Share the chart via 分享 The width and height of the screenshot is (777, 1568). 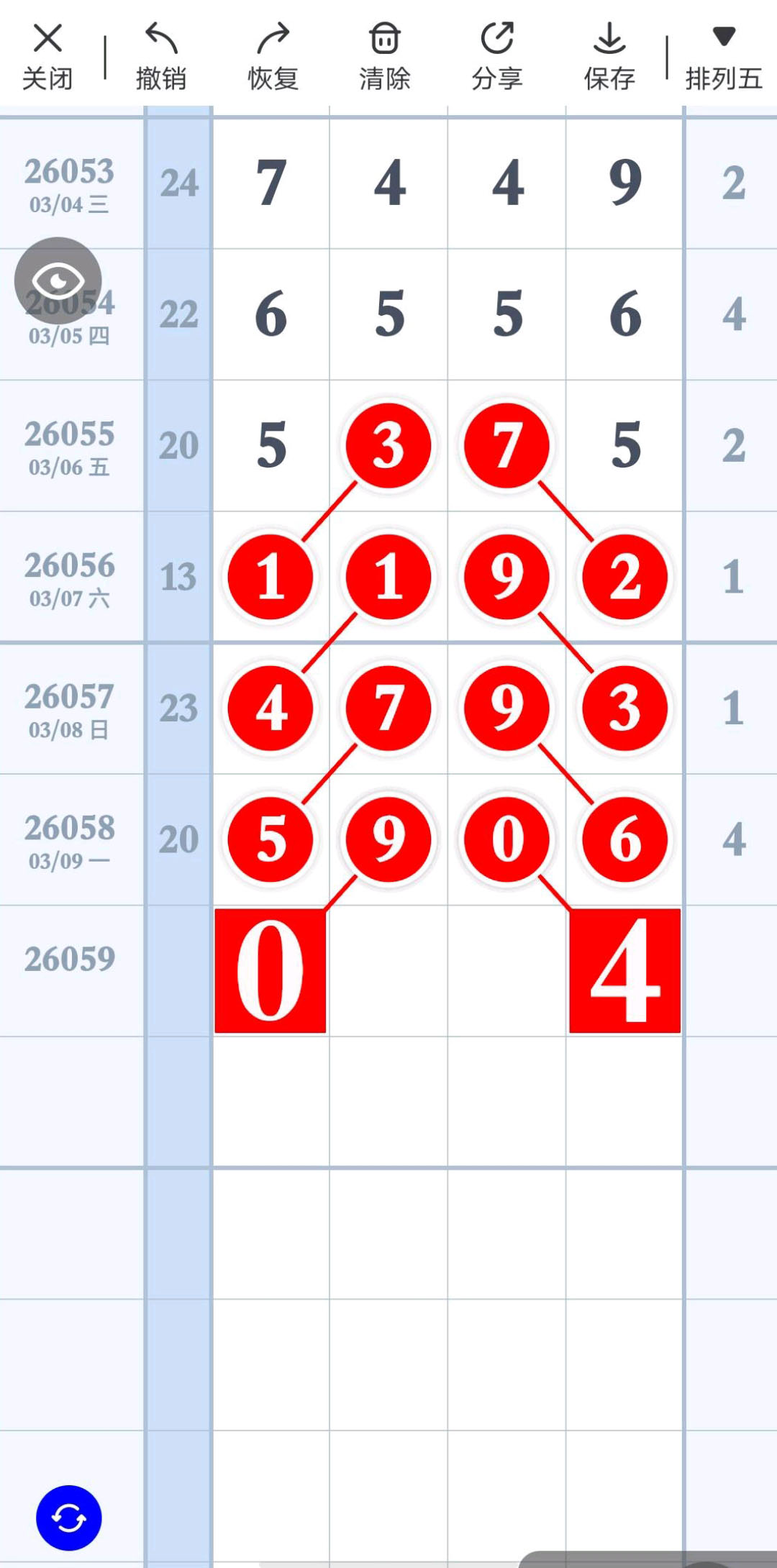coord(497,56)
